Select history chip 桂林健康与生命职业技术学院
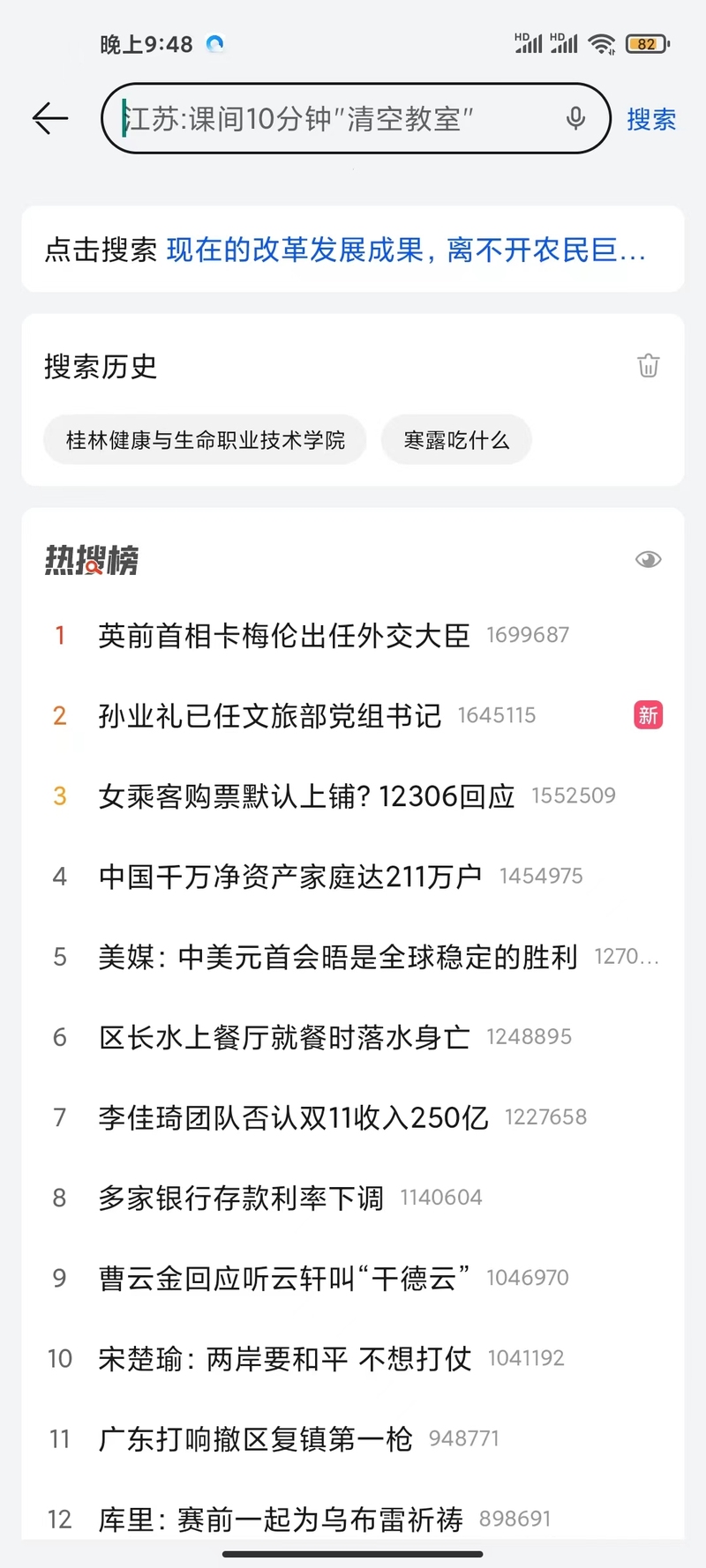The height and width of the screenshot is (1568, 706). [x=206, y=439]
